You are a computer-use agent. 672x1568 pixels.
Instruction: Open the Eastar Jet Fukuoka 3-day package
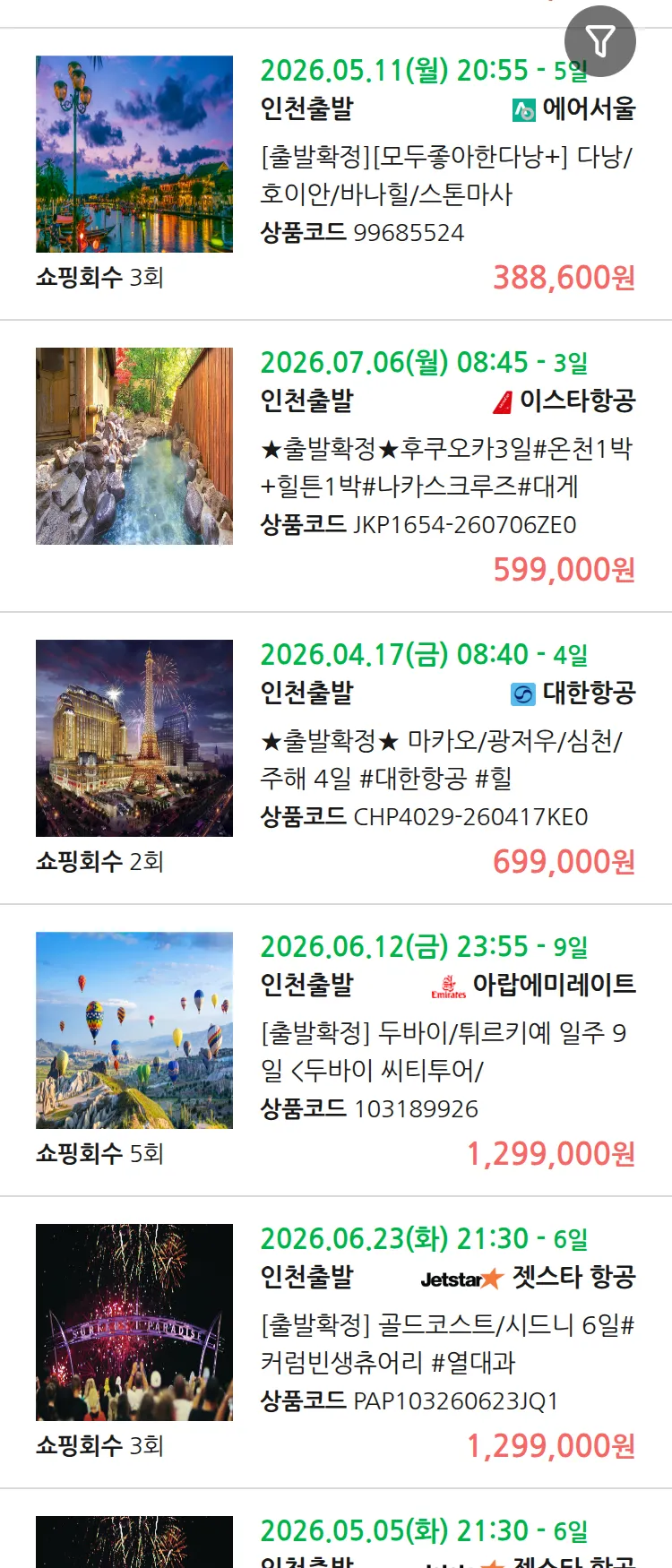click(x=445, y=468)
